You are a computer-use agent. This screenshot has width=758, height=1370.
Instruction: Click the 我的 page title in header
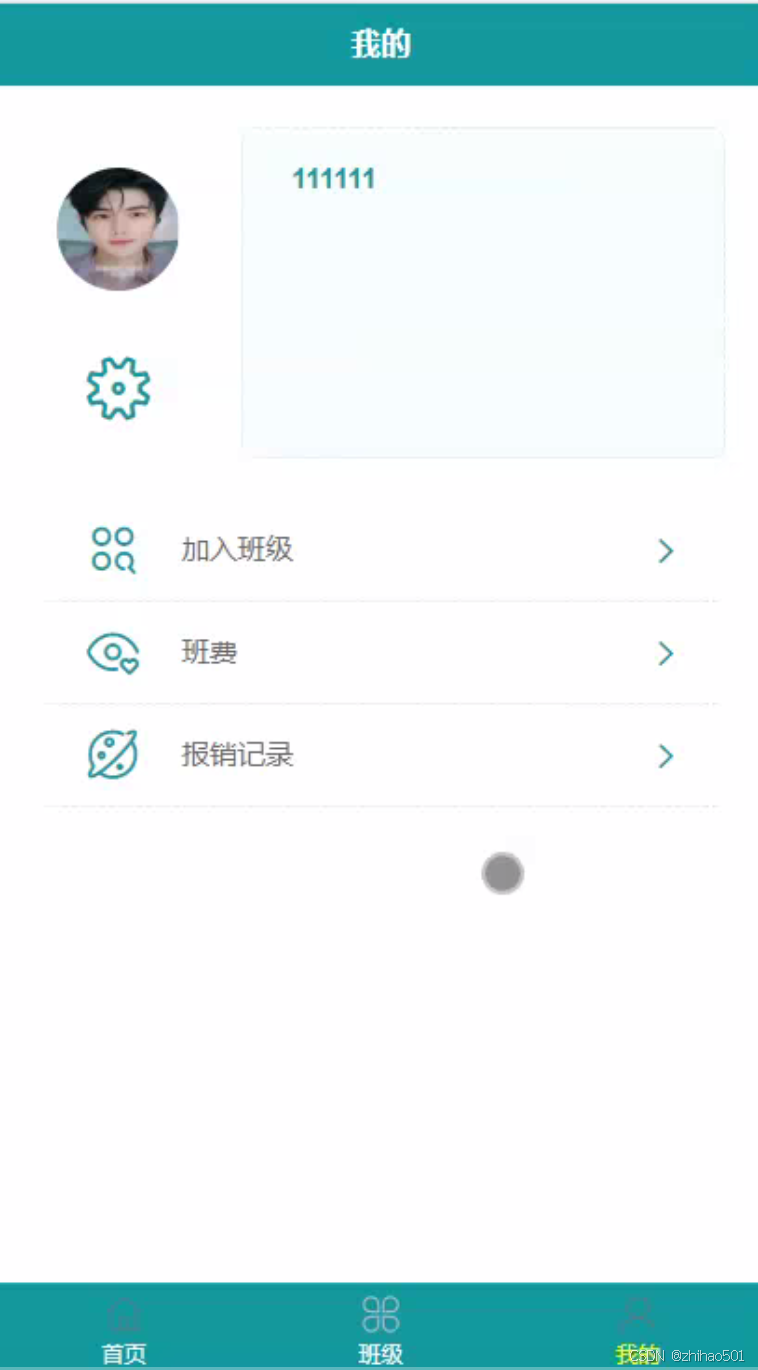pos(379,44)
